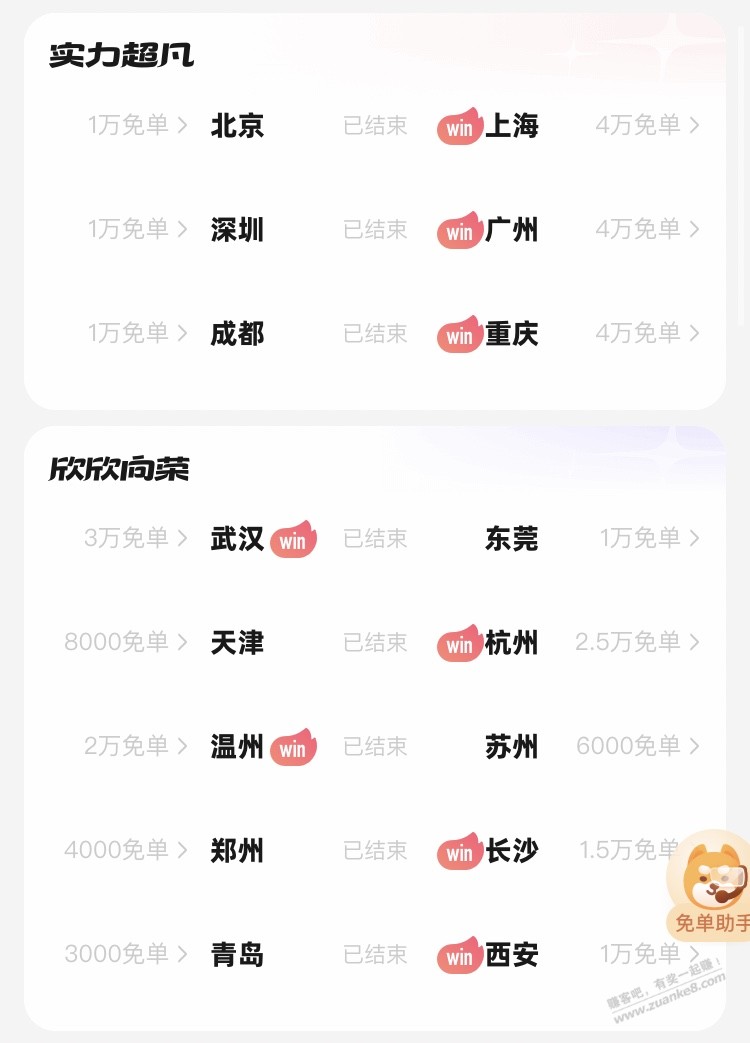Select 苏州 in the 欣欣向荣 list
750x1043 pixels.
coord(511,747)
